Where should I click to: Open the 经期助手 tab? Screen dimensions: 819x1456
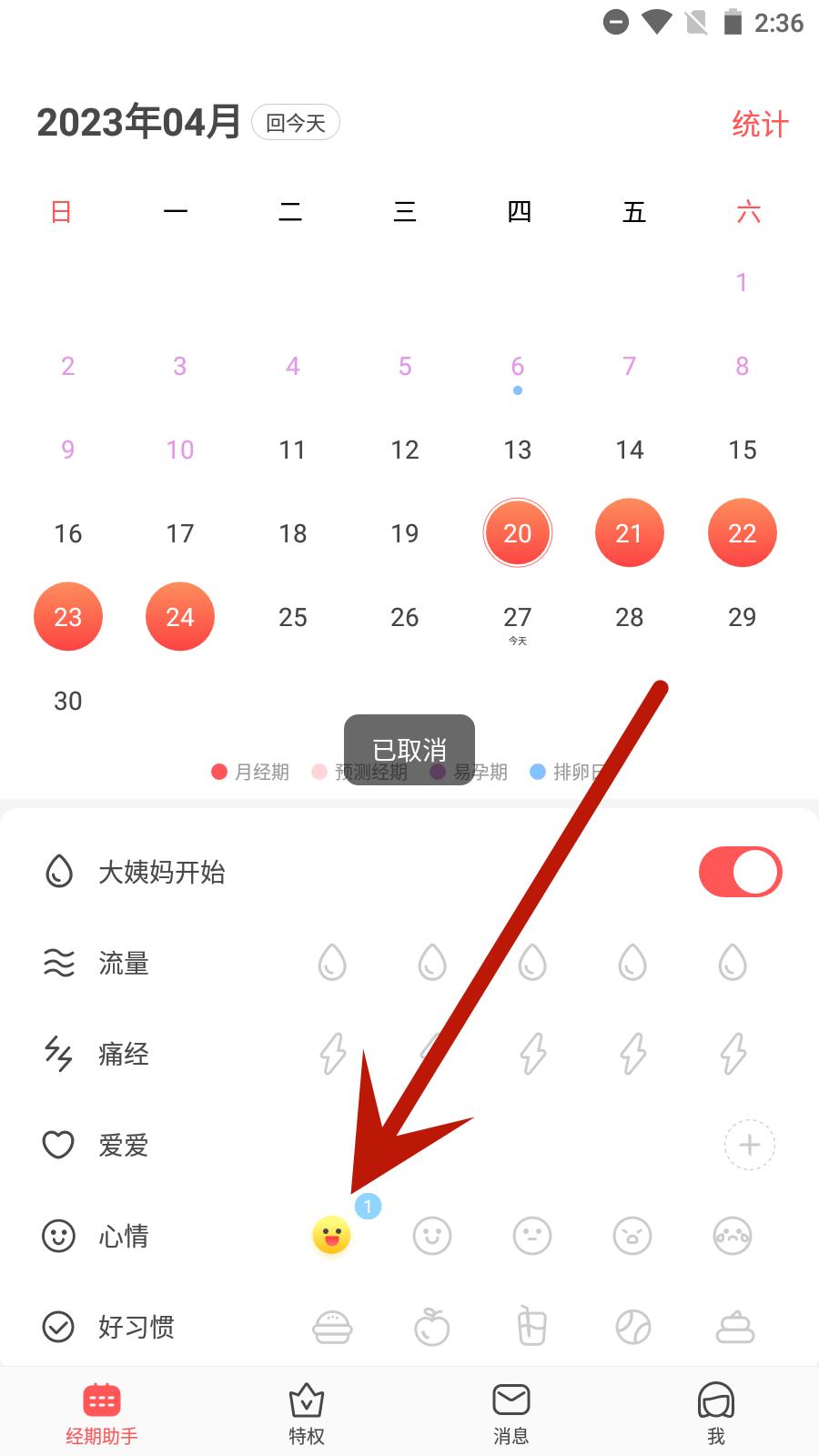click(102, 1414)
